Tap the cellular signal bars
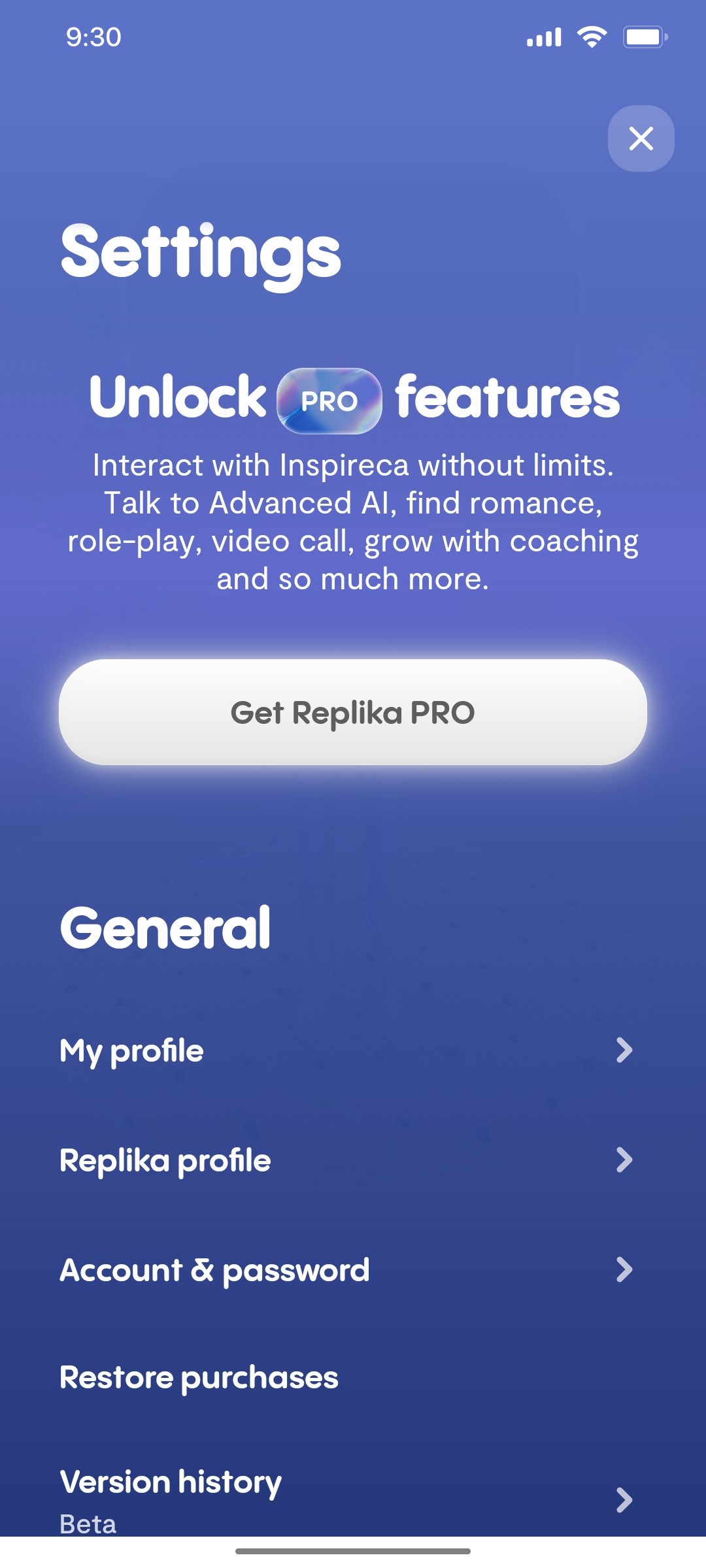Viewport: 706px width, 1568px height. coord(544,37)
